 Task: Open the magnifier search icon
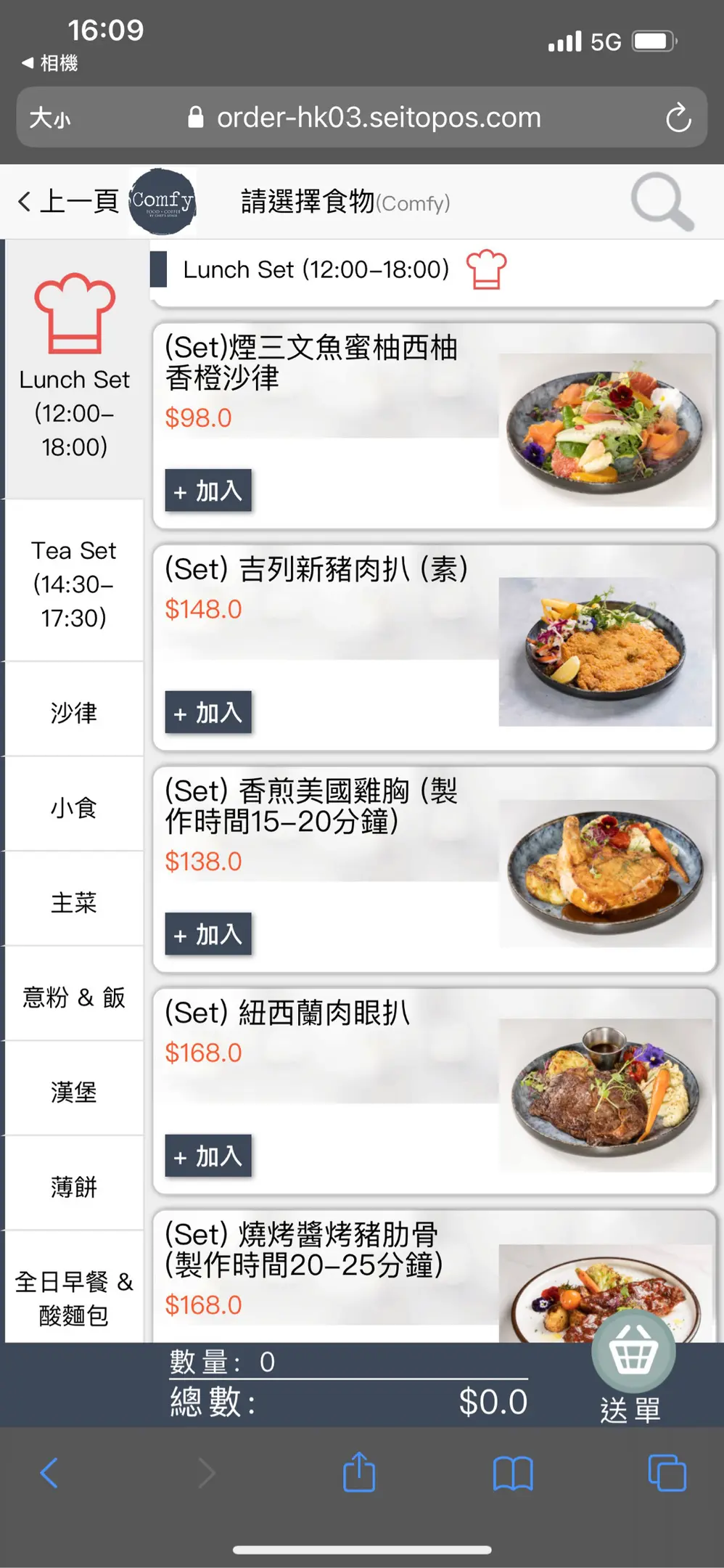(662, 201)
